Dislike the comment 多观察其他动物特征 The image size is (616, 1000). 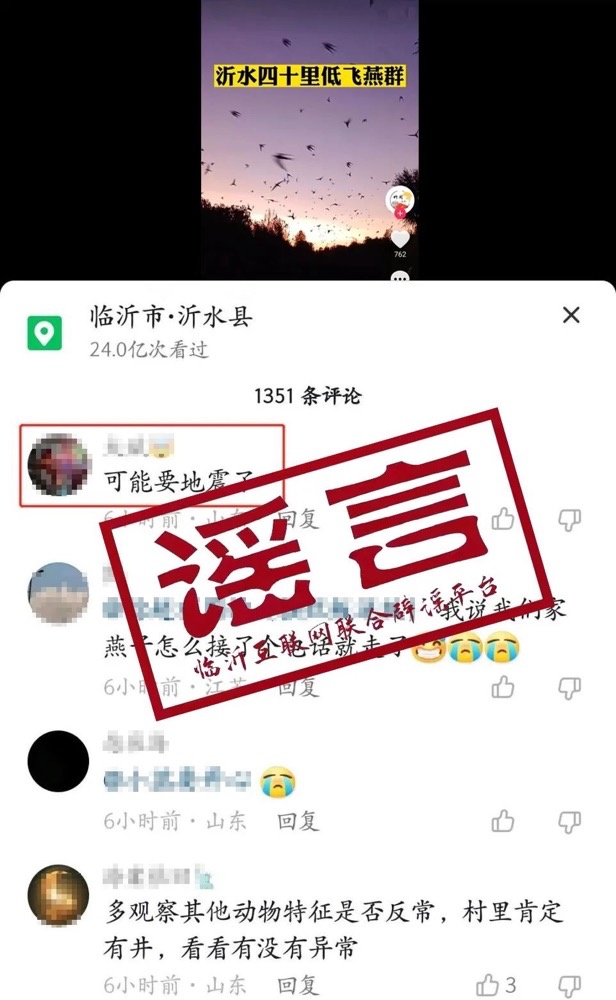click(569, 984)
